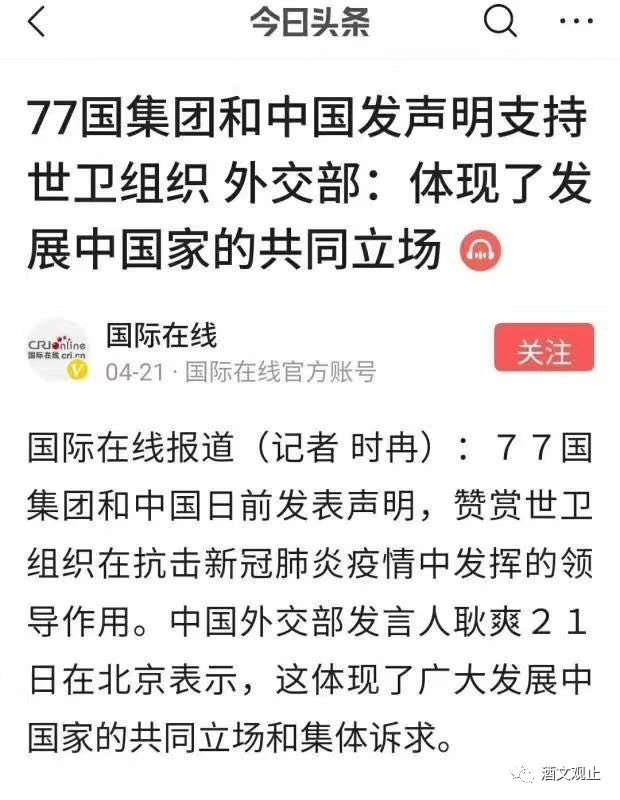This screenshot has height=800, width=620.
Task: Play the article audio via headphone icon
Action: (x=480, y=252)
